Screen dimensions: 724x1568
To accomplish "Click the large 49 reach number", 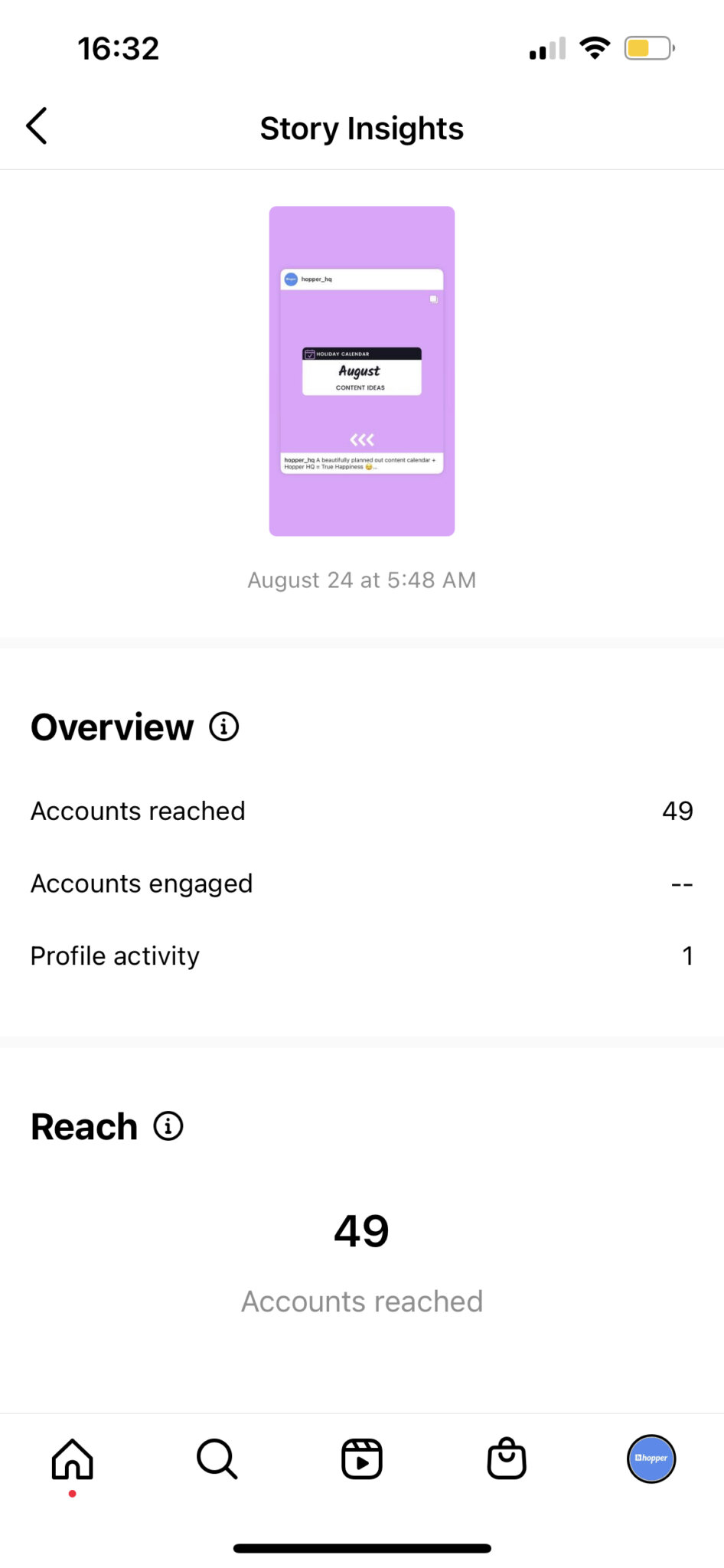I will tap(362, 1230).
